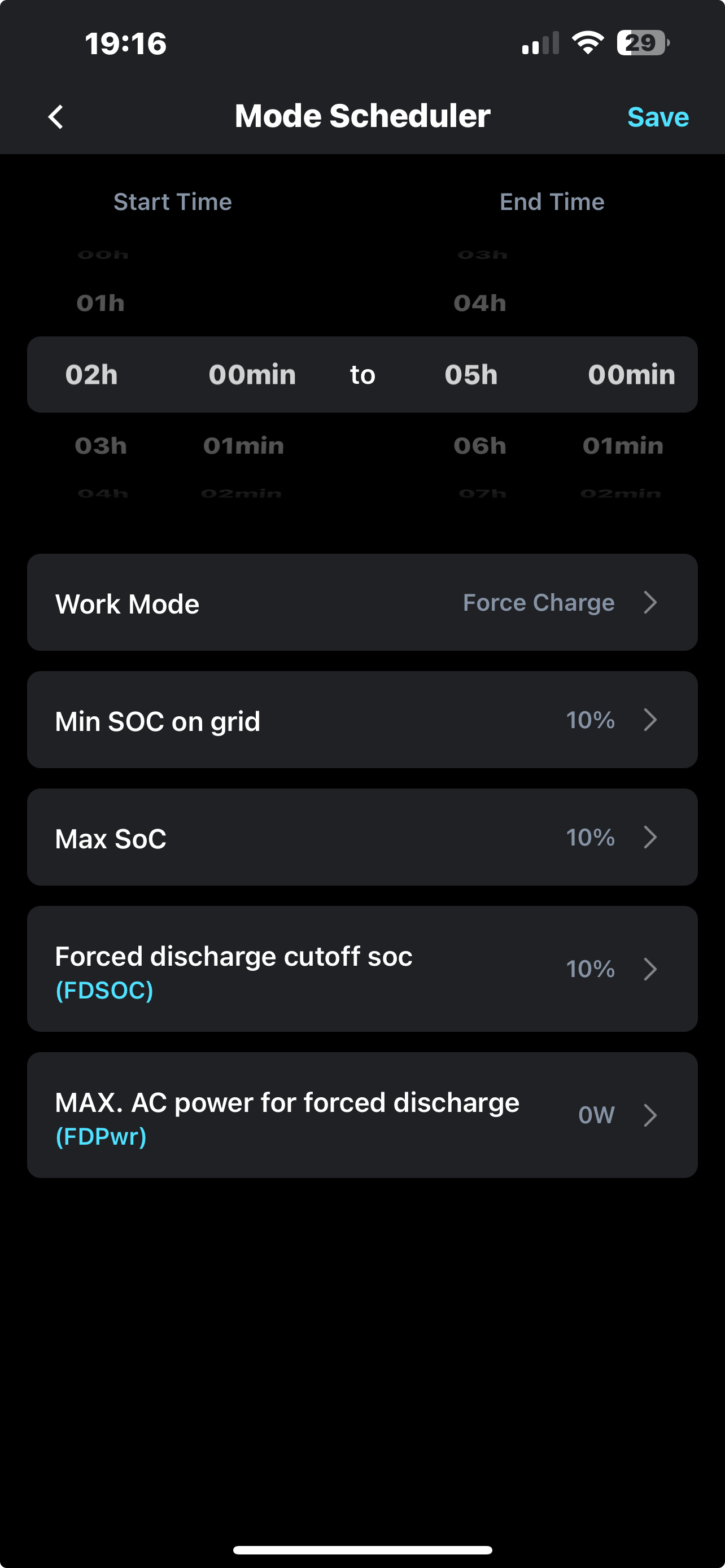Choose 01min in the end minute picker
725x1568 pixels.
point(623,446)
